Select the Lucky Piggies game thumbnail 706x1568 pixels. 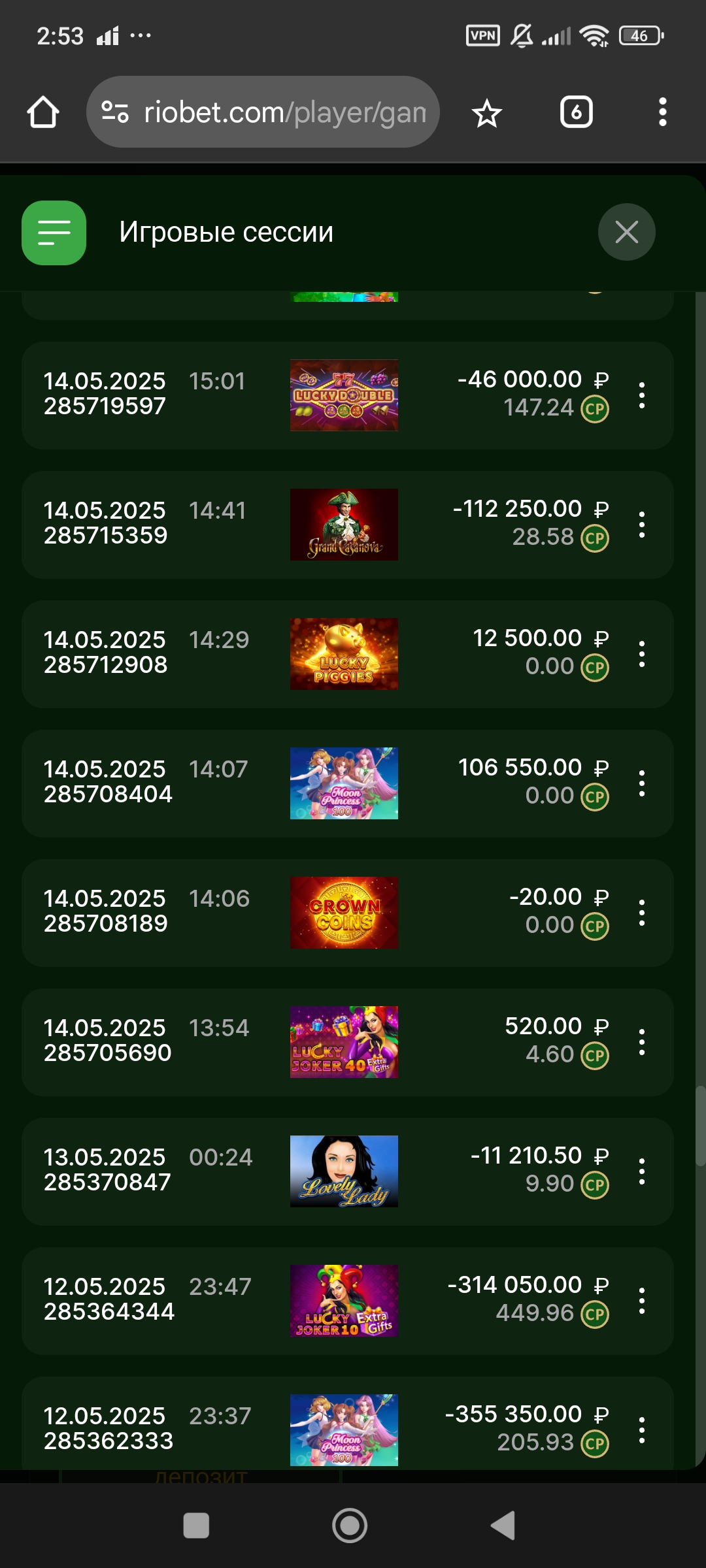(x=344, y=654)
